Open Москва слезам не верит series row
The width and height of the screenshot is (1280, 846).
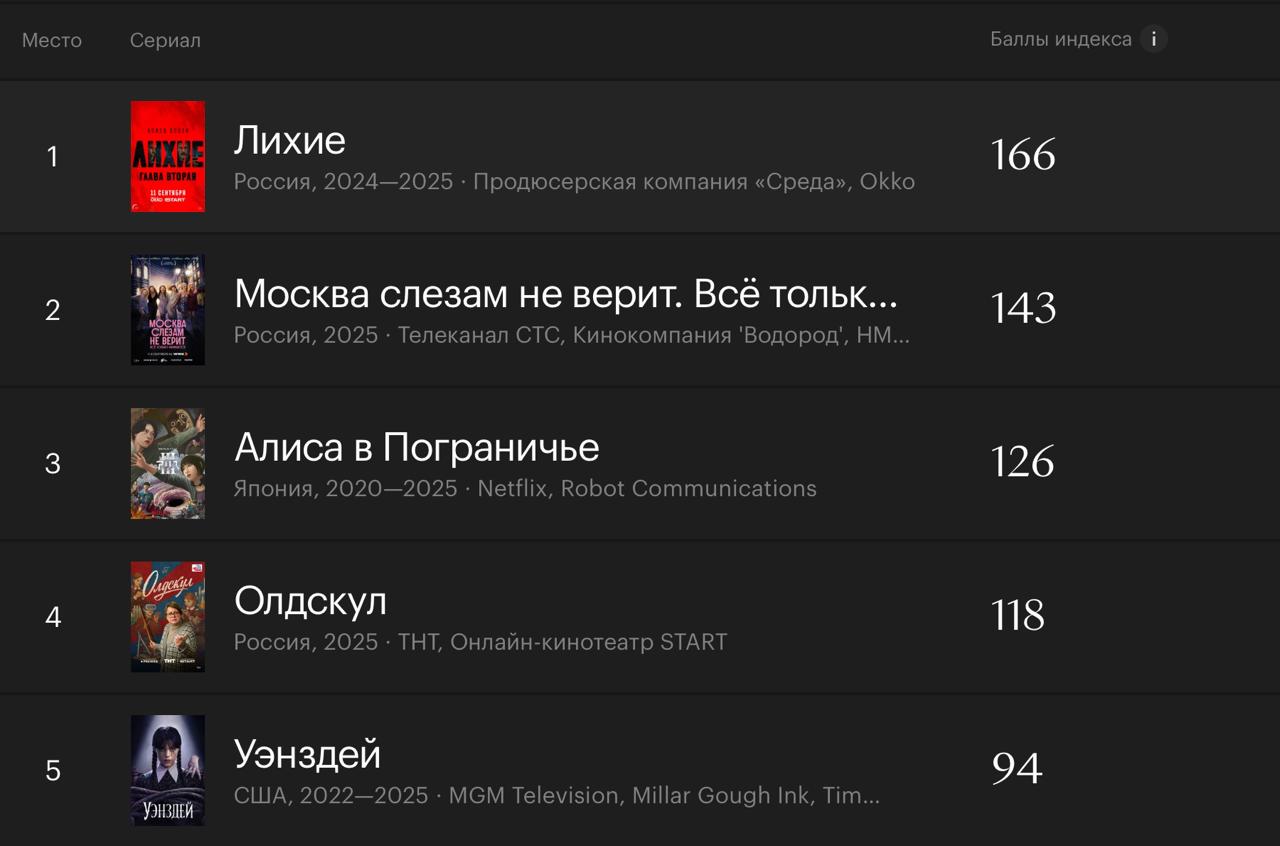(x=565, y=295)
